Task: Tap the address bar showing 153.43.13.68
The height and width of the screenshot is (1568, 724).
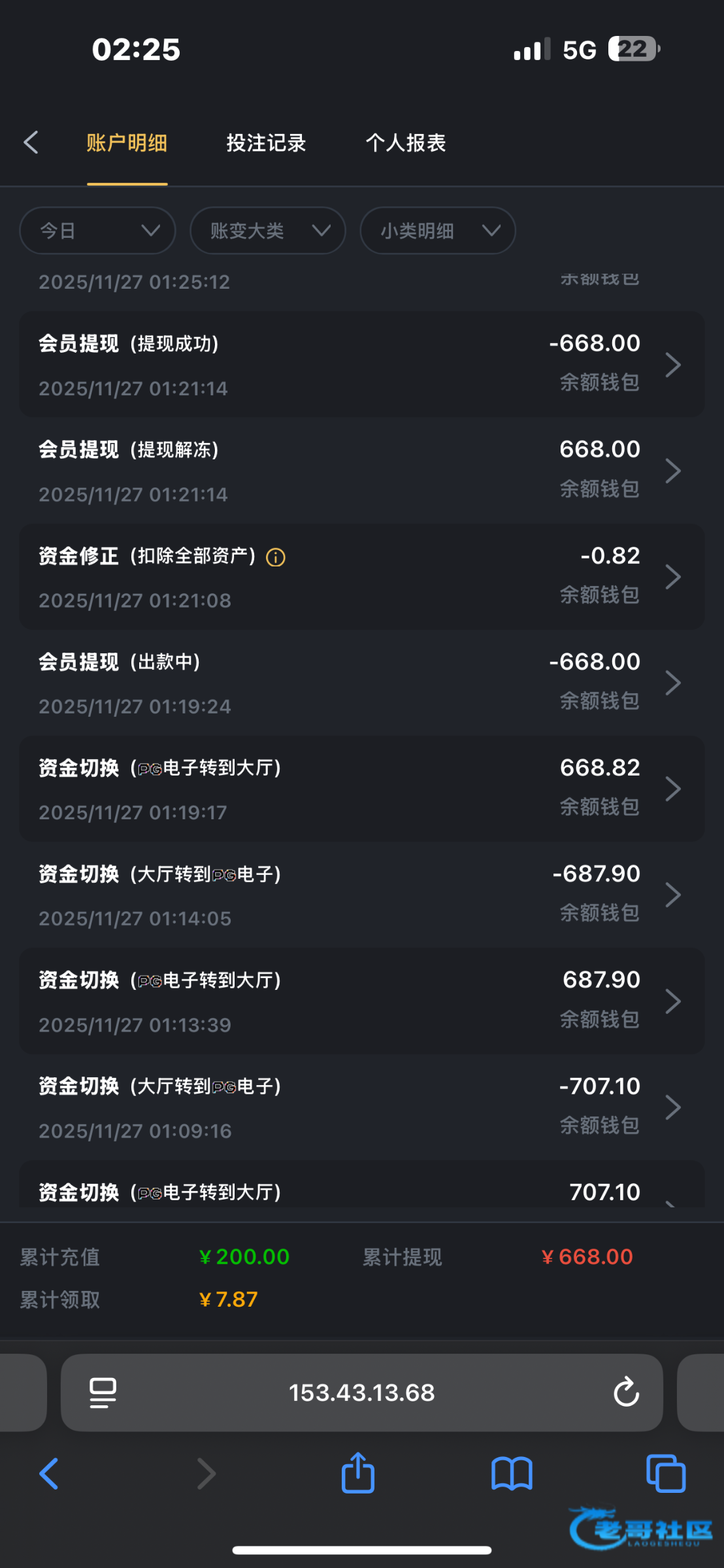Action: (x=361, y=1392)
